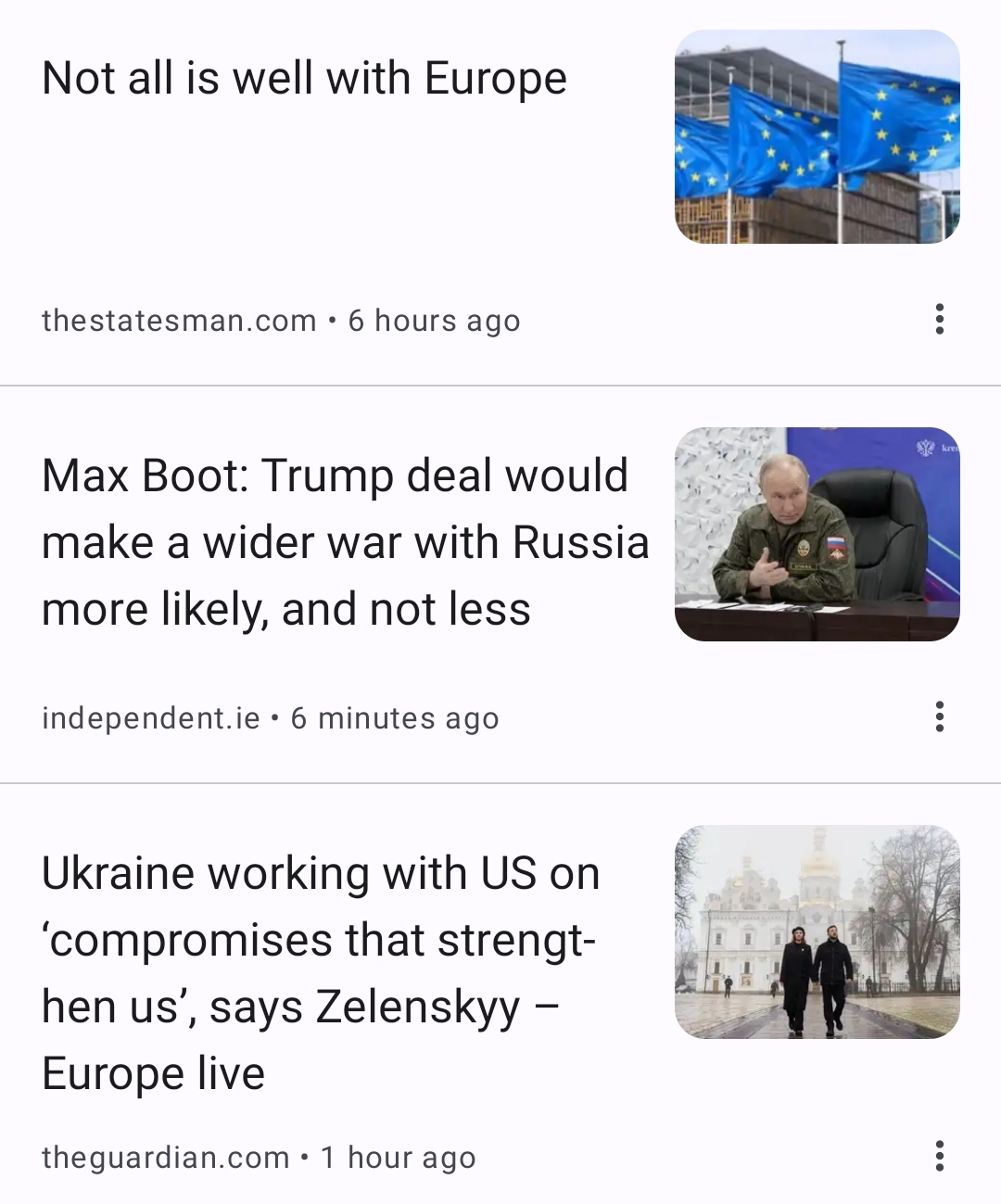Read the Max Boot Trump deal article
Image resolution: width=1001 pixels, height=1204 pixels.
point(345,542)
